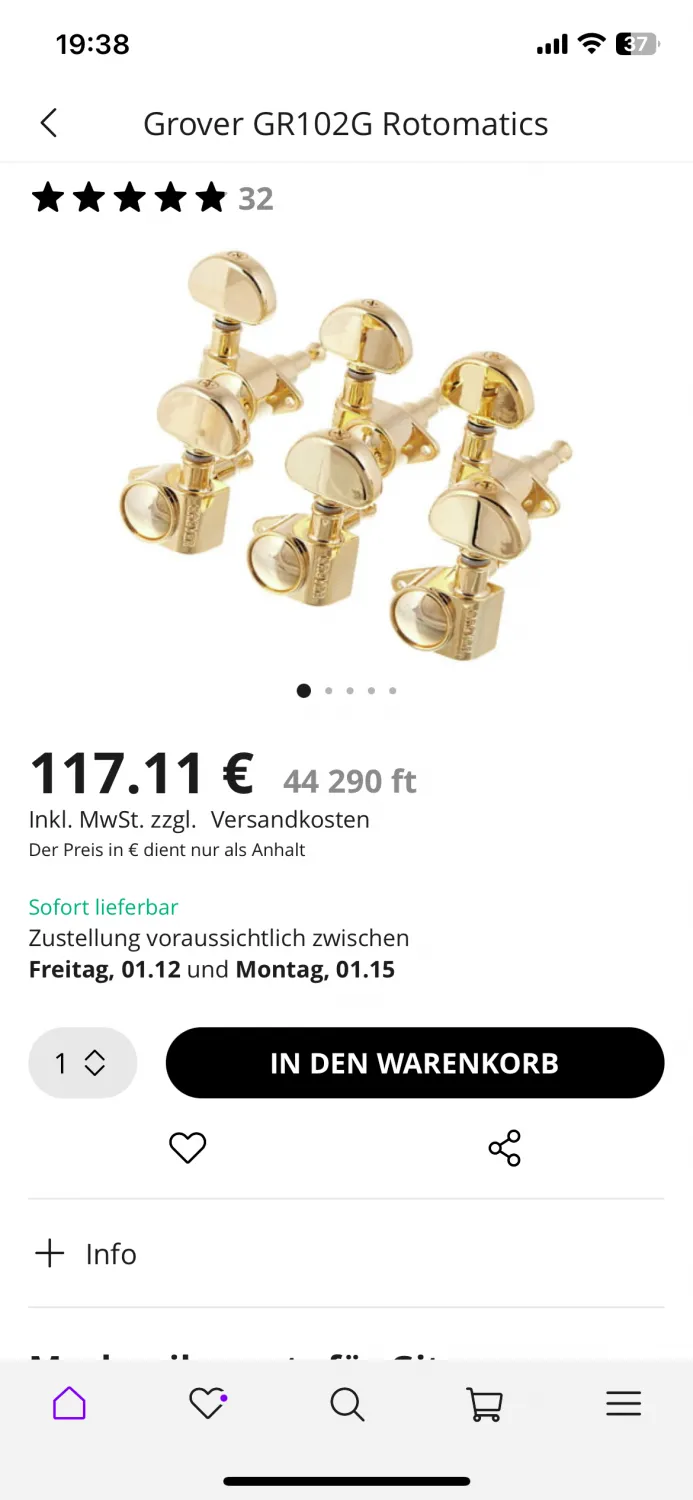Open the 32 star ratings reviews

152,198
